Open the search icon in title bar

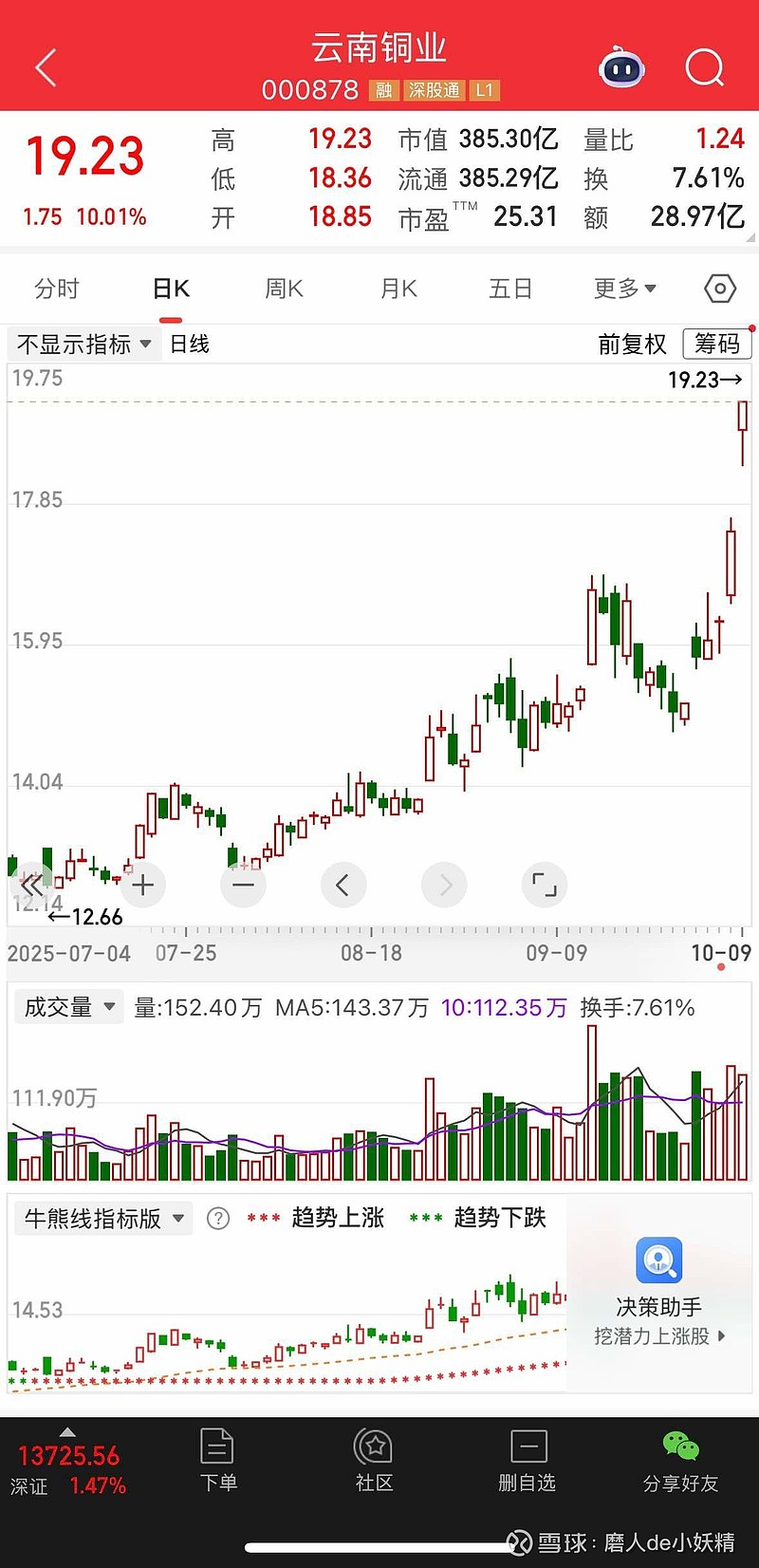click(704, 67)
